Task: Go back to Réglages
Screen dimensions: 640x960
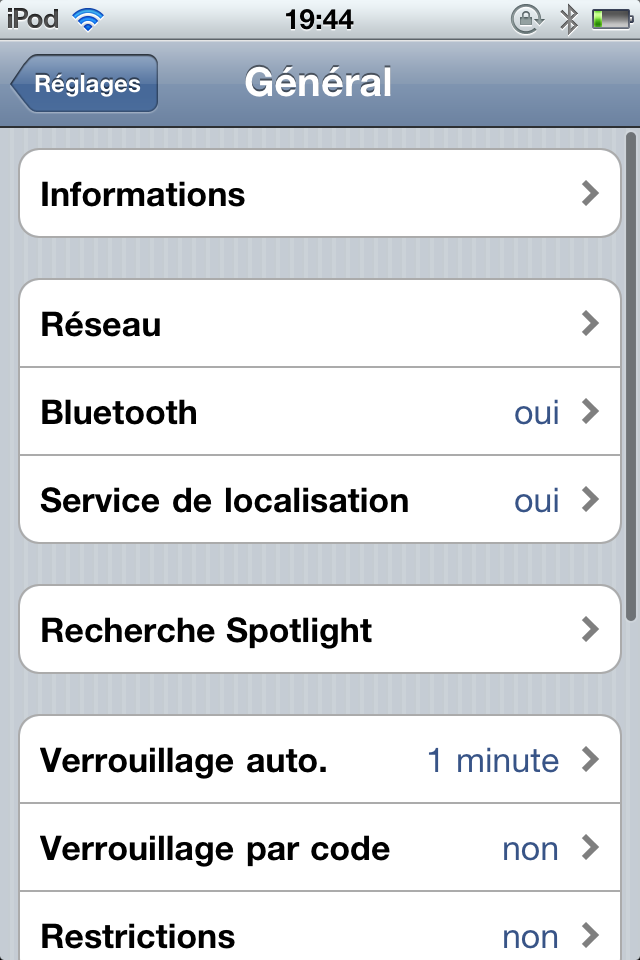Action: click(x=86, y=84)
